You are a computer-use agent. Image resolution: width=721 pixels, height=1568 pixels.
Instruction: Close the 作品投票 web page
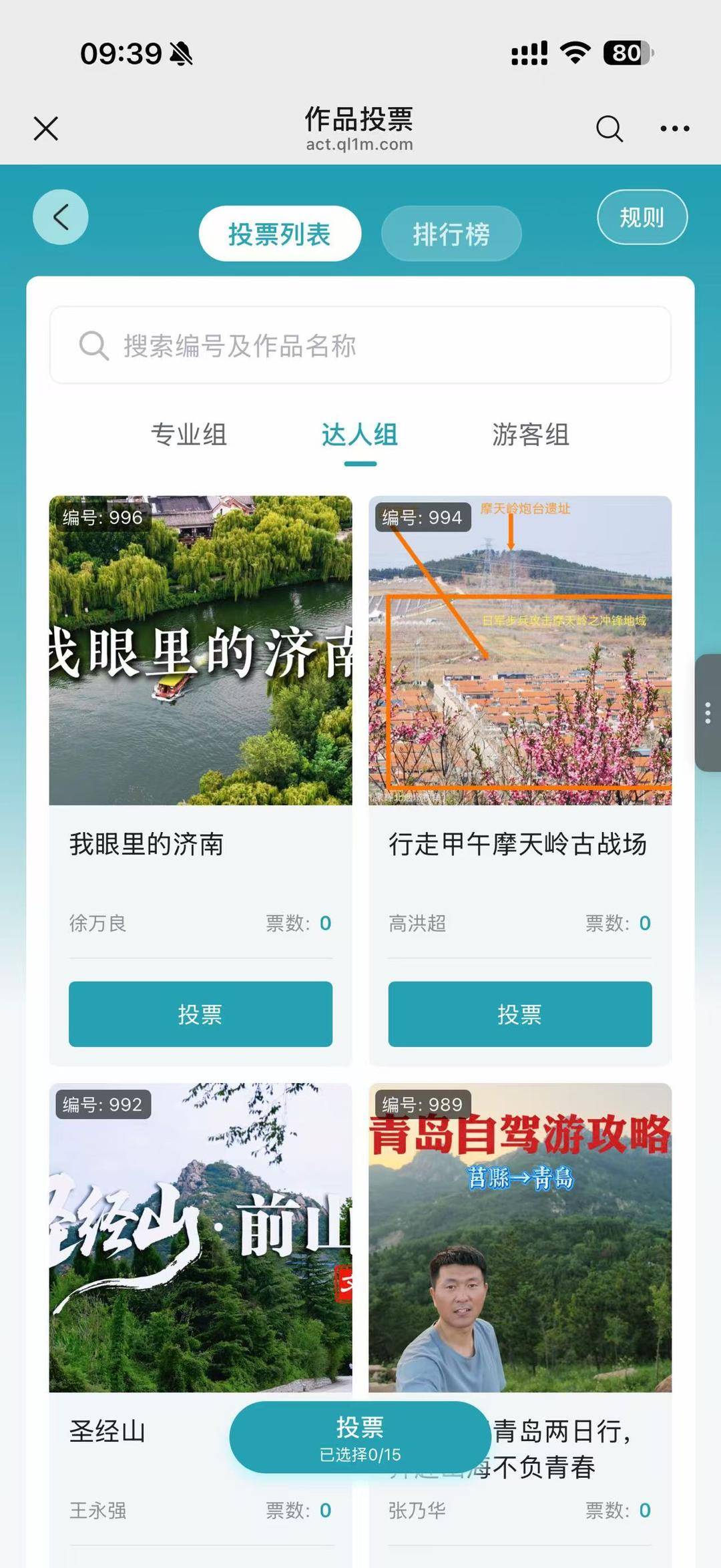[46, 128]
